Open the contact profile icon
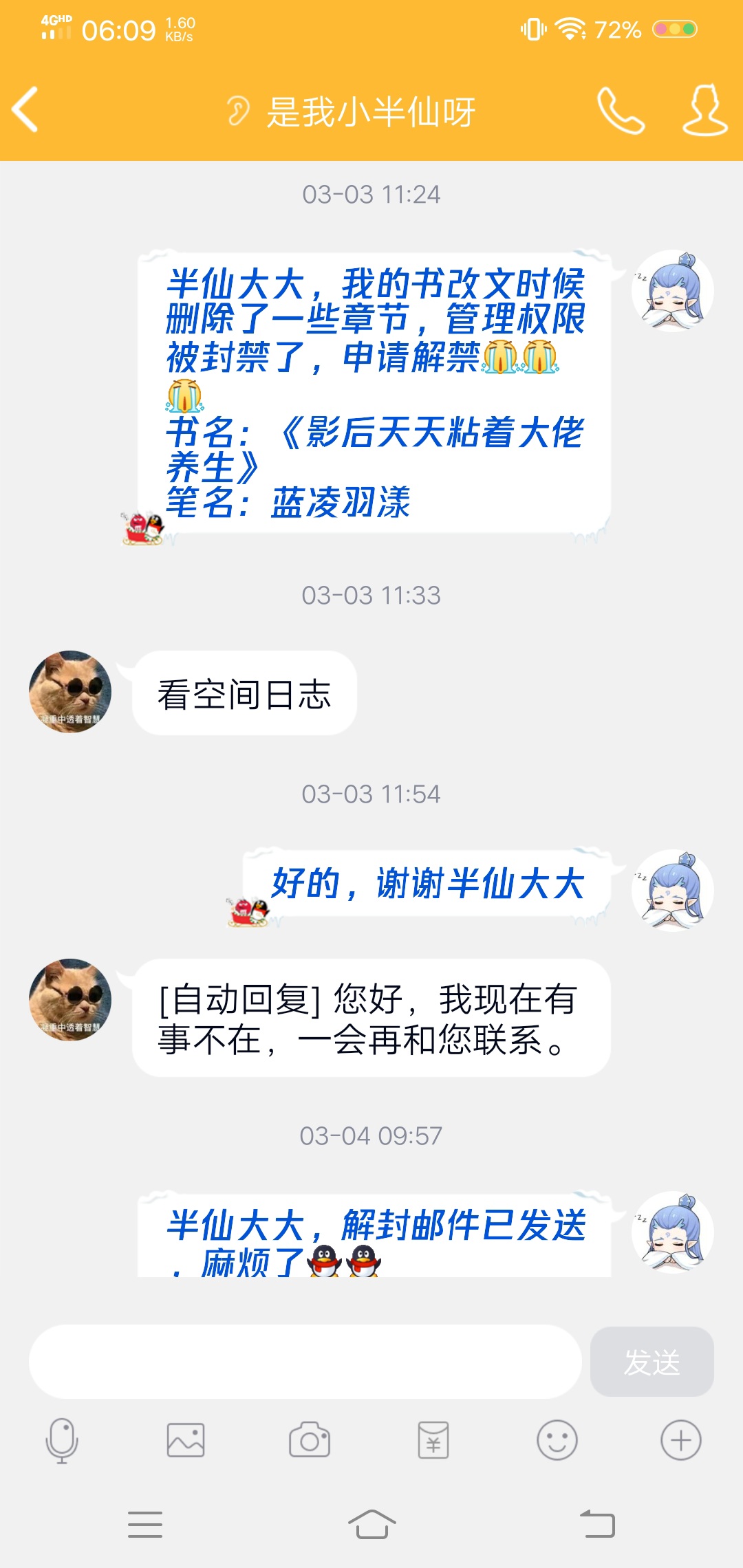The image size is (743, 1568). pos(704,110)
